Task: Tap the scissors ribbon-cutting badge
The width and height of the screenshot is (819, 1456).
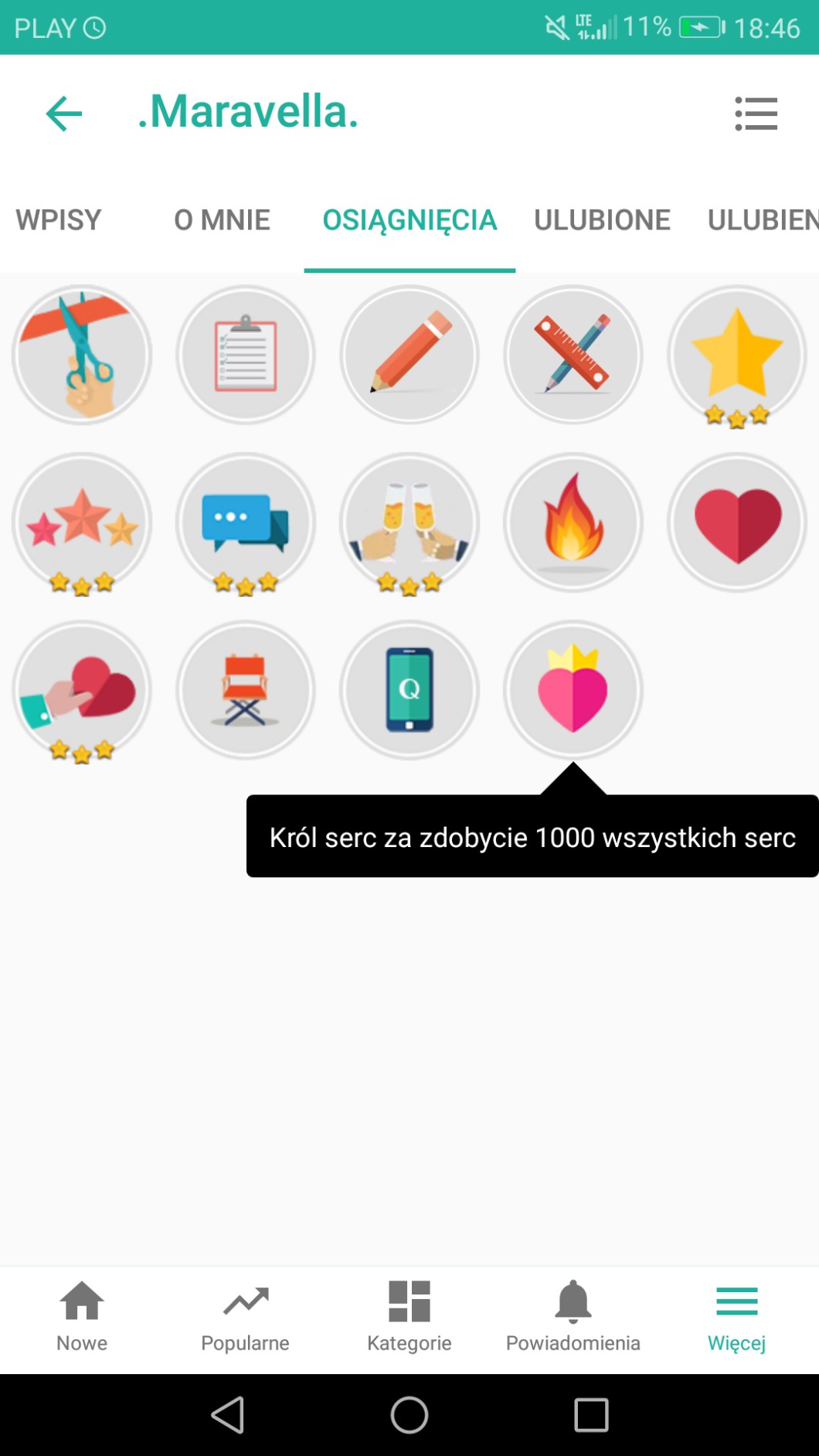Action: tap(82, 355)
